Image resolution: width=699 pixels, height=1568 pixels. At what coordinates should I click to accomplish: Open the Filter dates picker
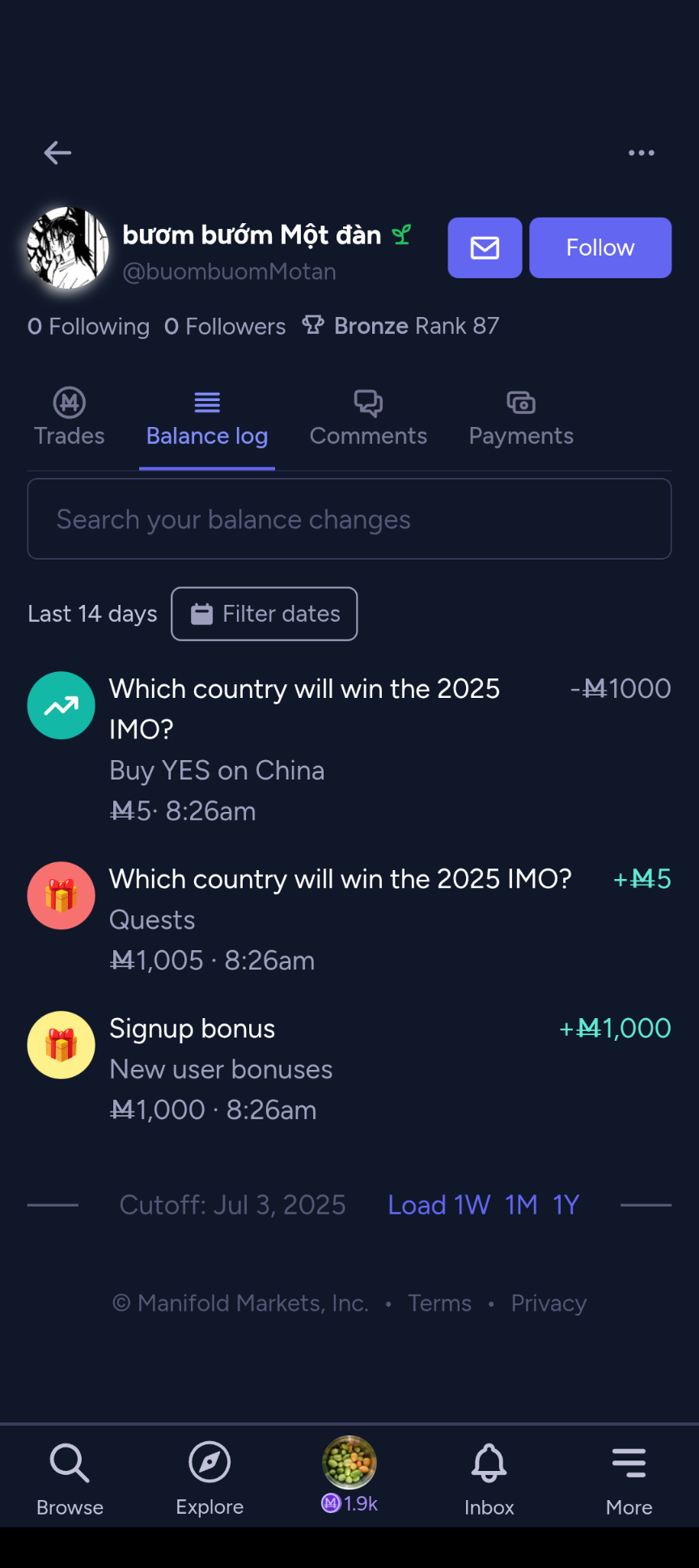pyautogui.click(x=265, y=614)
